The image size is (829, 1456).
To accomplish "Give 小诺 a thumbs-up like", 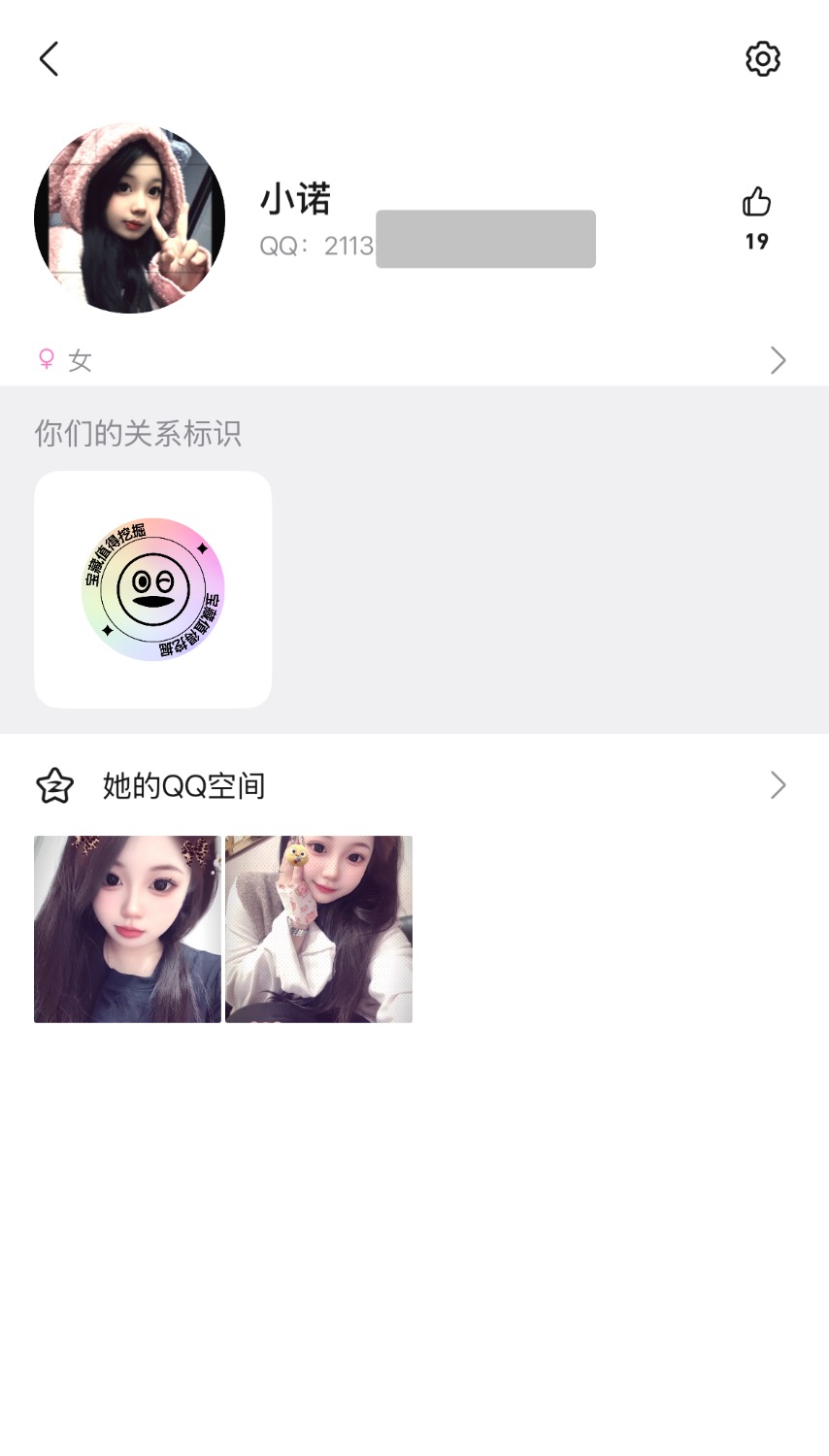I will (756, 203).
